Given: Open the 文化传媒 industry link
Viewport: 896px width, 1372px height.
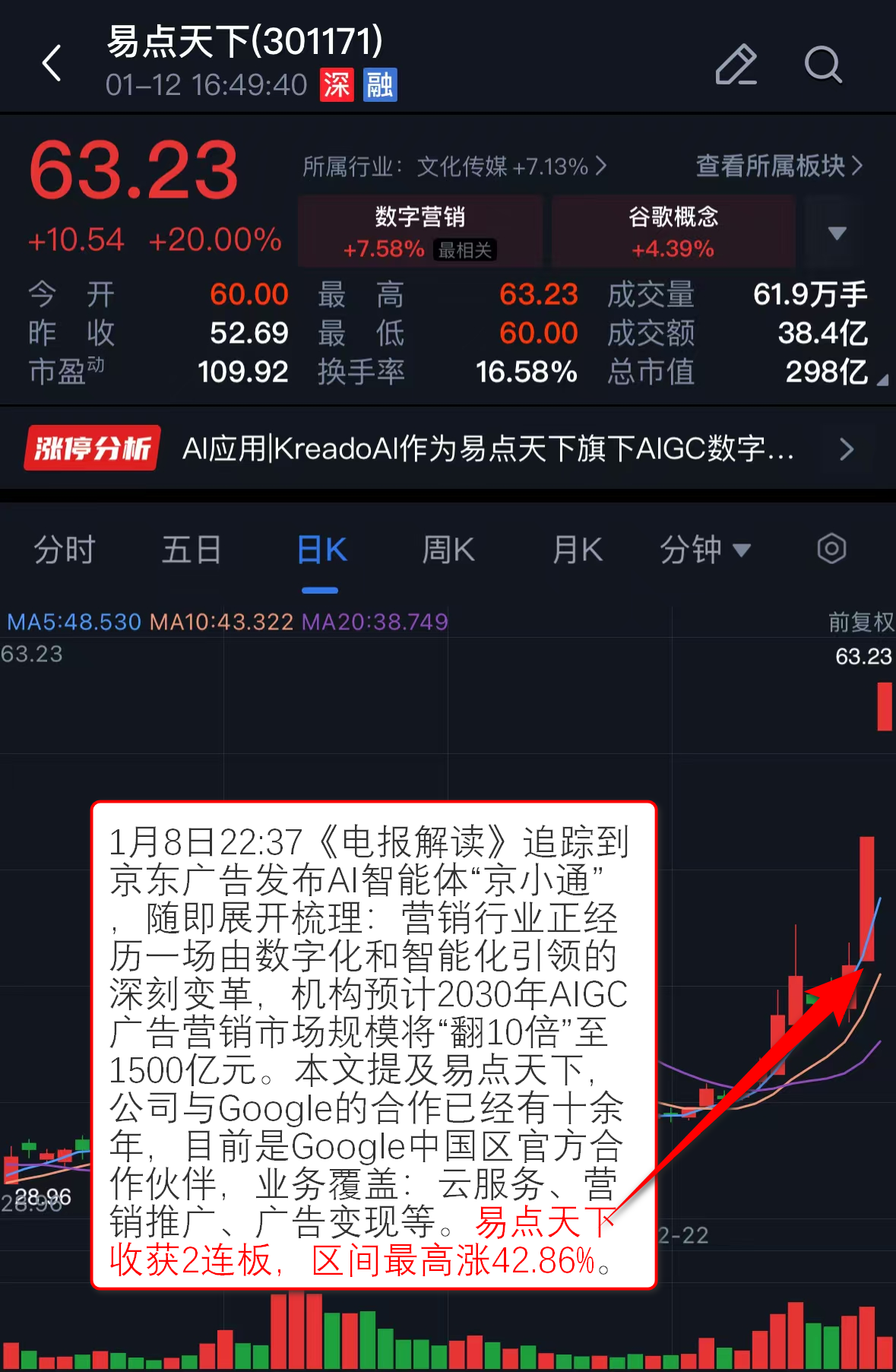Looking at the screenshot, I should click(454, 166).
